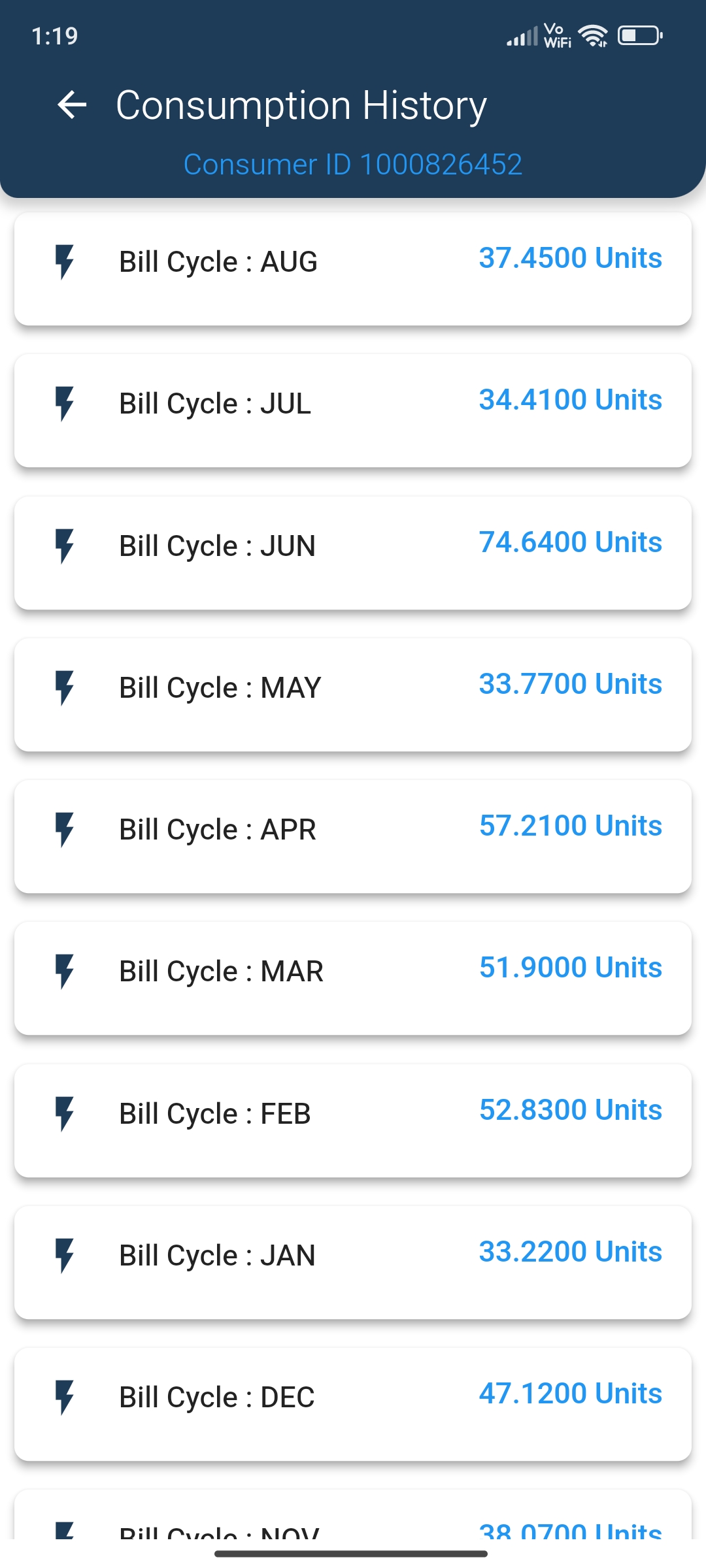Tap the DEC bill cycle card

(x=353, y=1404)
